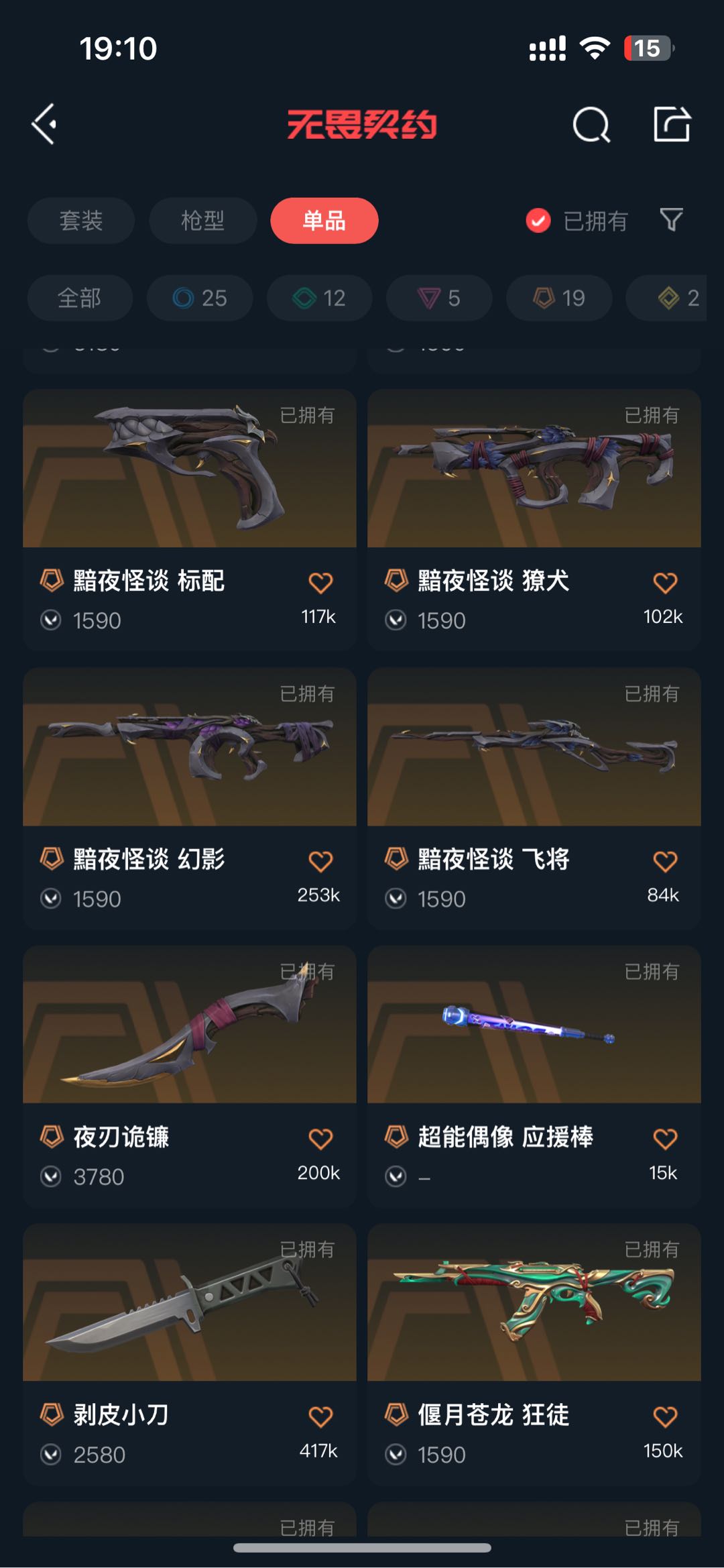724x1568 pixels.
Task: Open the funnel filter icon
Action: pos(671,220)
